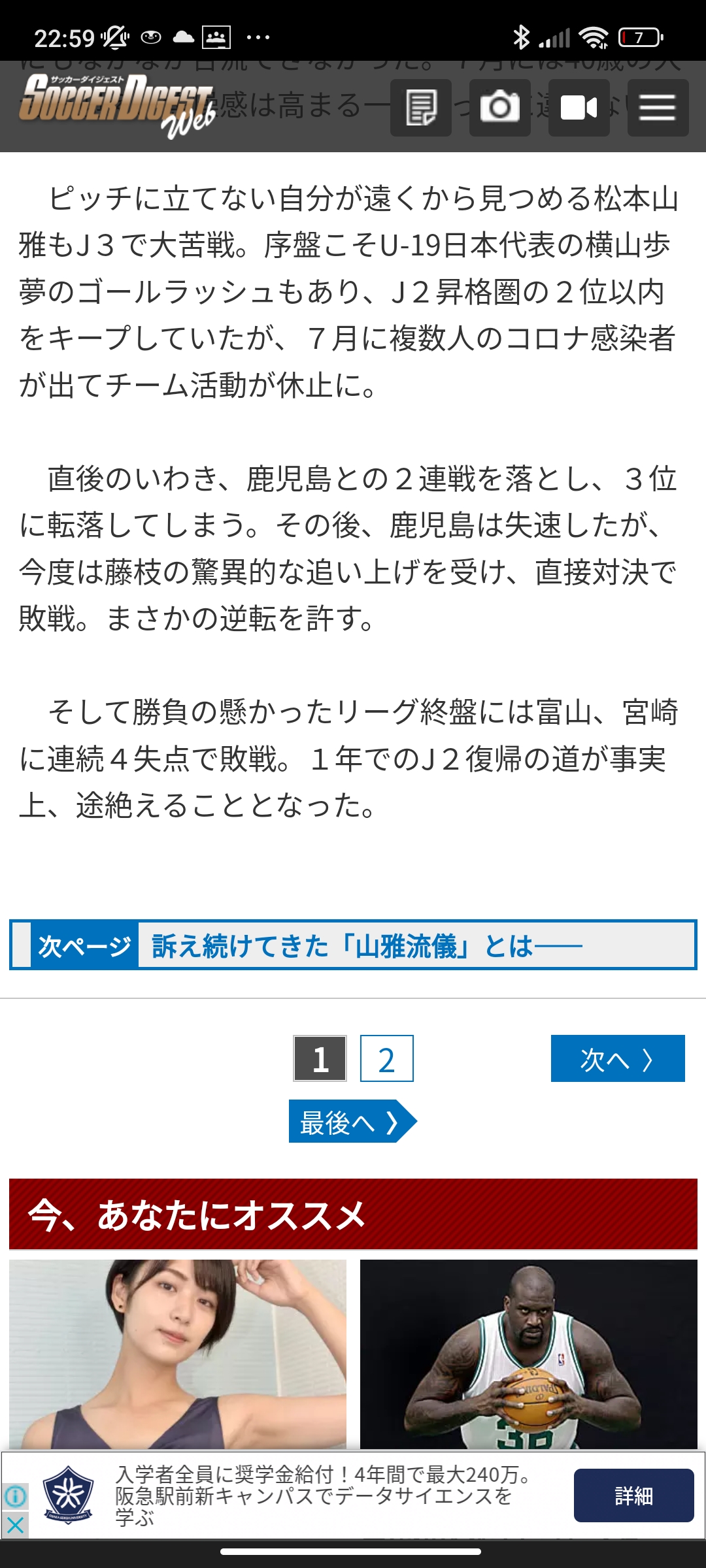Open the photo gallery camera icon
The height and width of the screenshot is (1568, 706).
[x=500, y=108]
